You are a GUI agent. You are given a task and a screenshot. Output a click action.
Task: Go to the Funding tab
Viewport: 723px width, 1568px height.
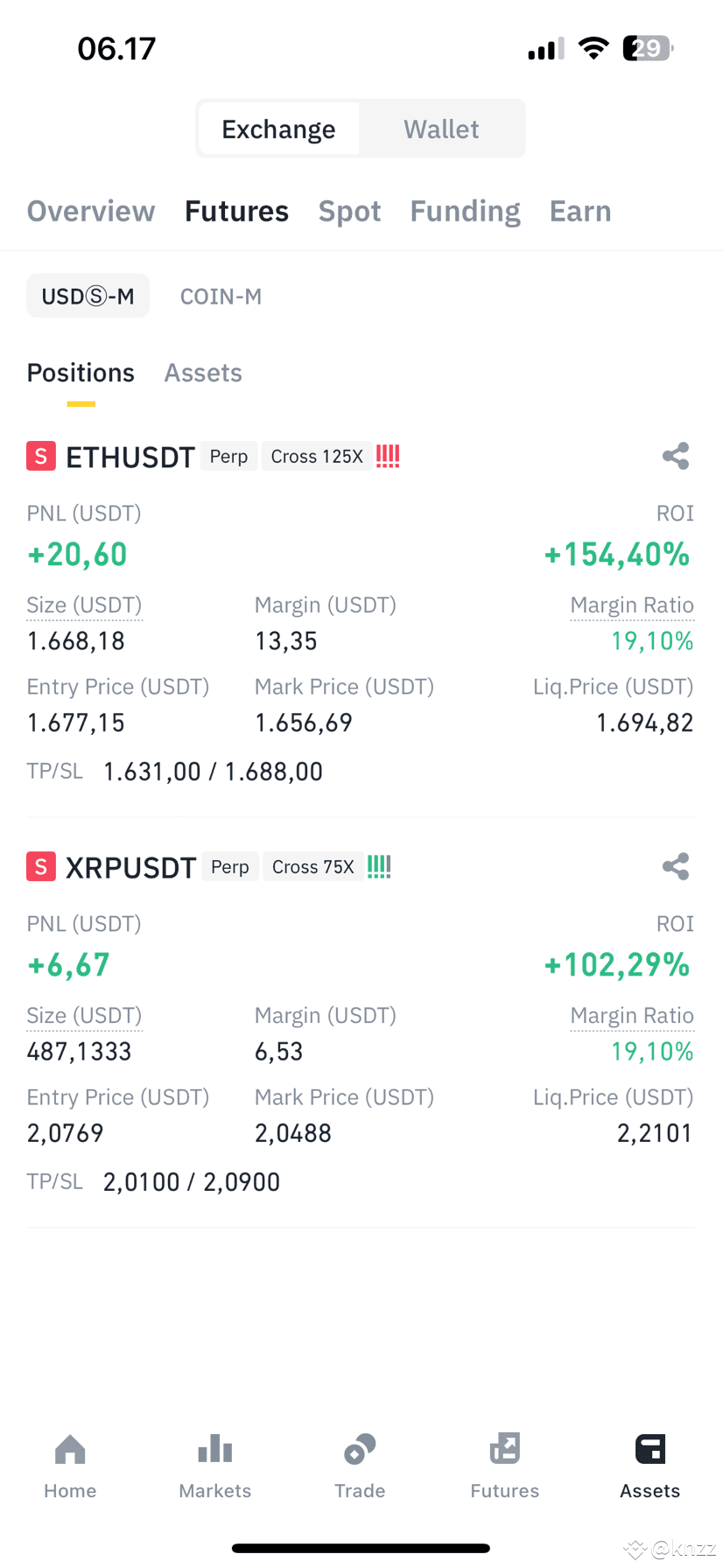click(465, 211)
